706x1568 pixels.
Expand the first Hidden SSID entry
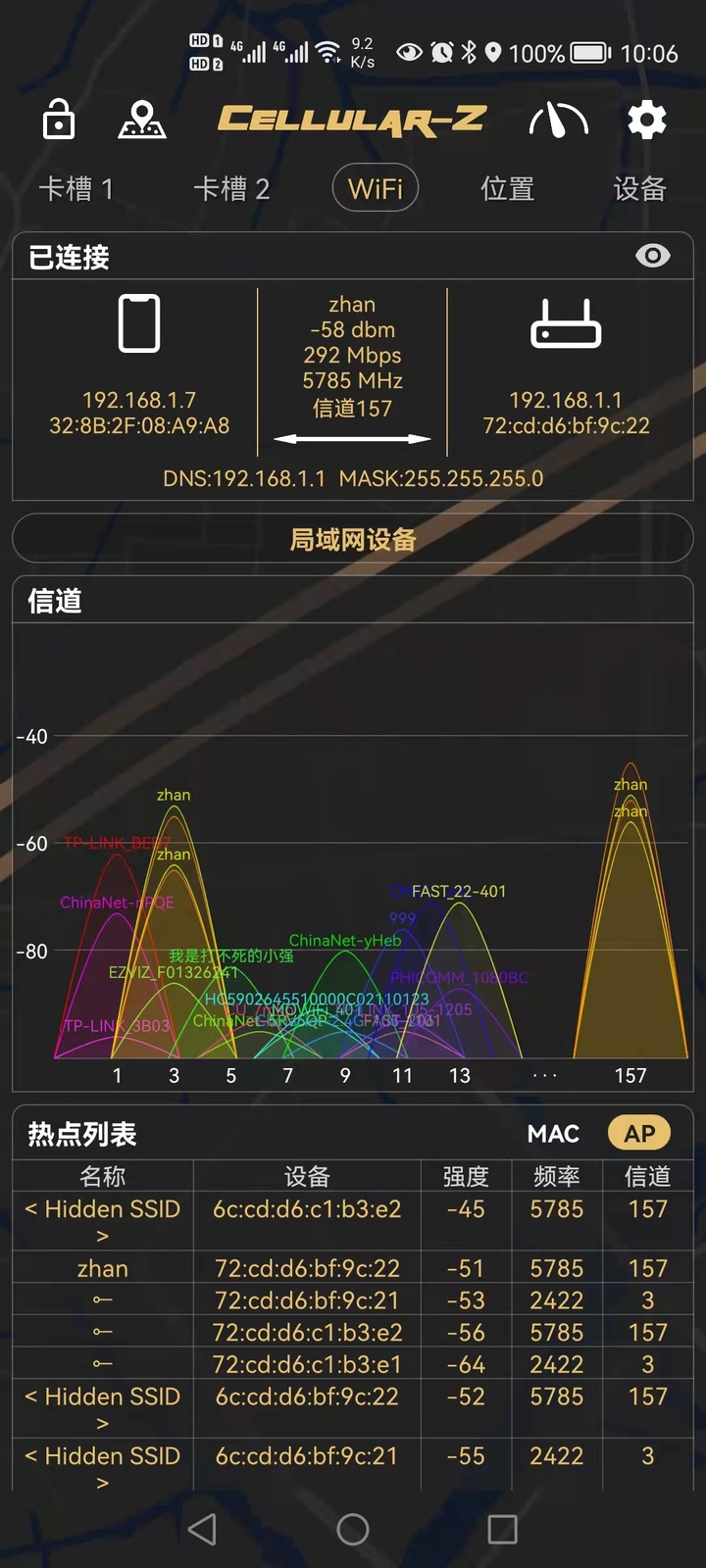(102, 1221)
